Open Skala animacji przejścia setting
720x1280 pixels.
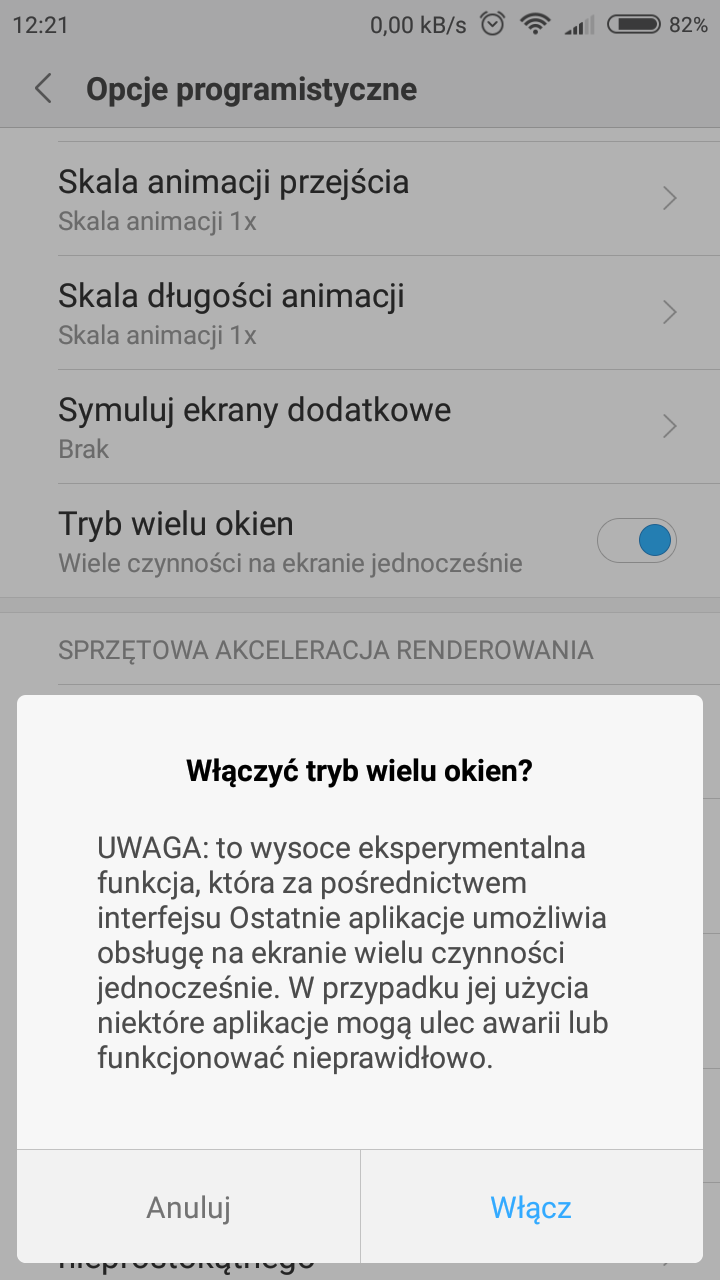click(x=360, y=199)
